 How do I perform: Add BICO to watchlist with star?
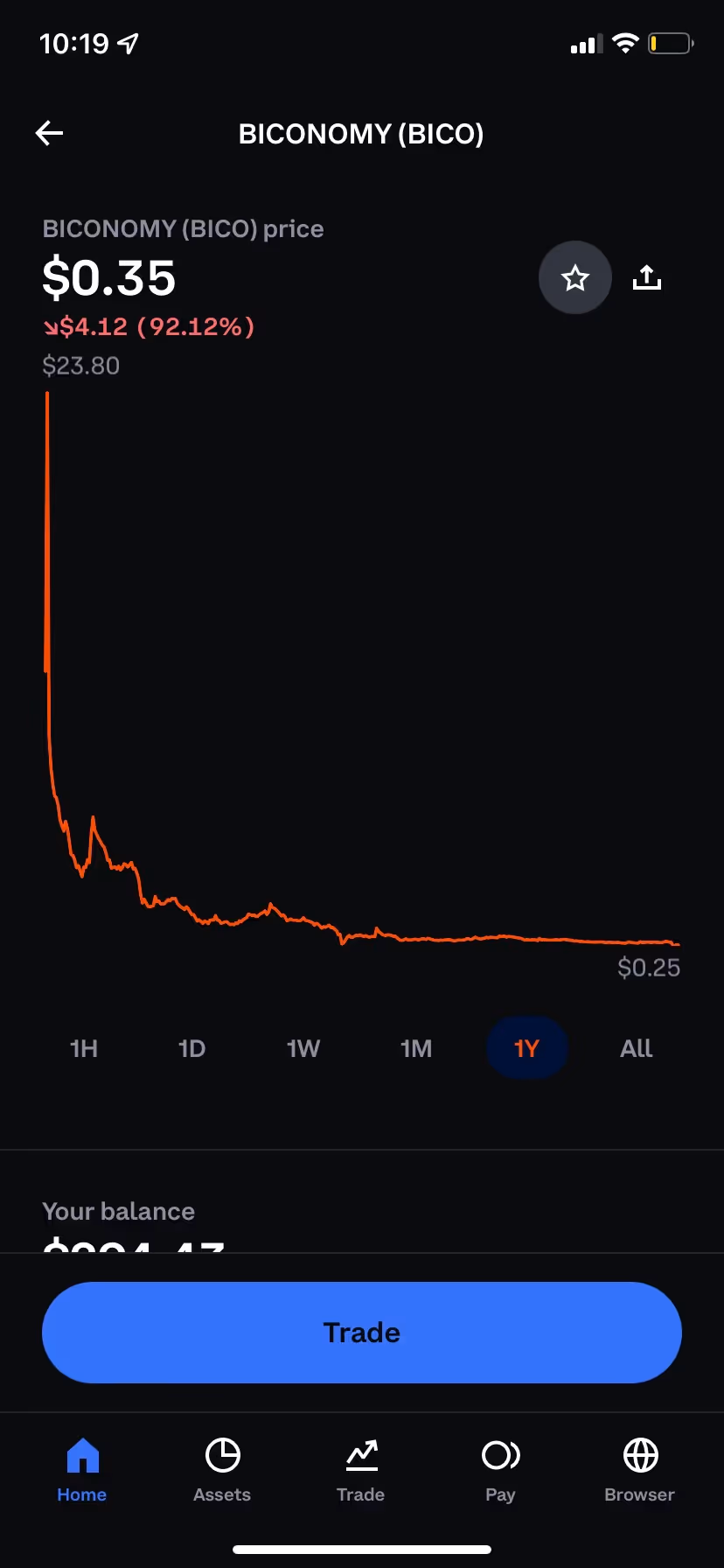tap(574, 278)
